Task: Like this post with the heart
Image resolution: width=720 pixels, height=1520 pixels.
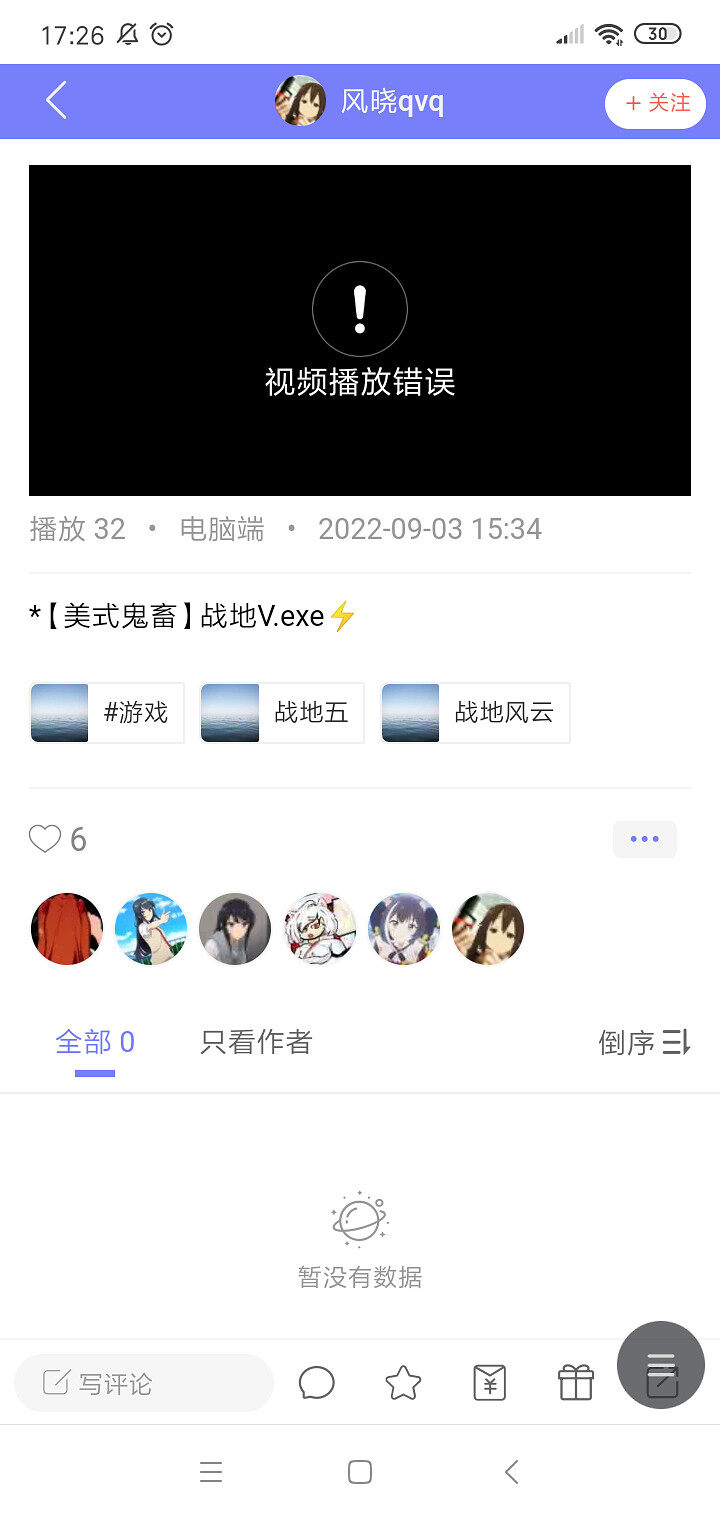Action: click(x=45, y=839)
